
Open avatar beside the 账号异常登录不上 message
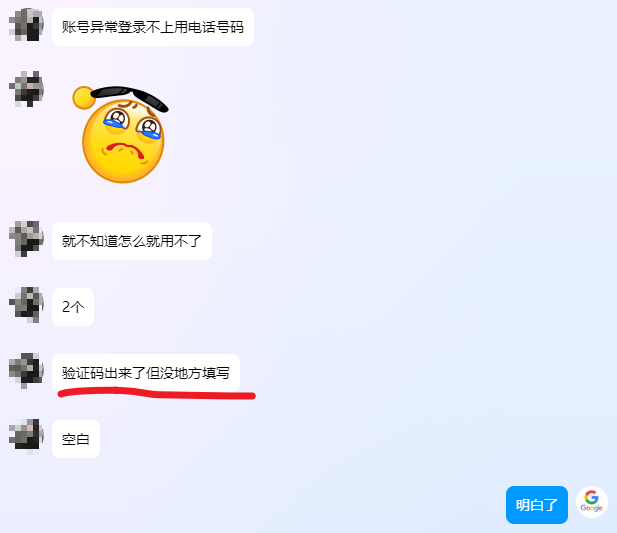click(27, 26)
